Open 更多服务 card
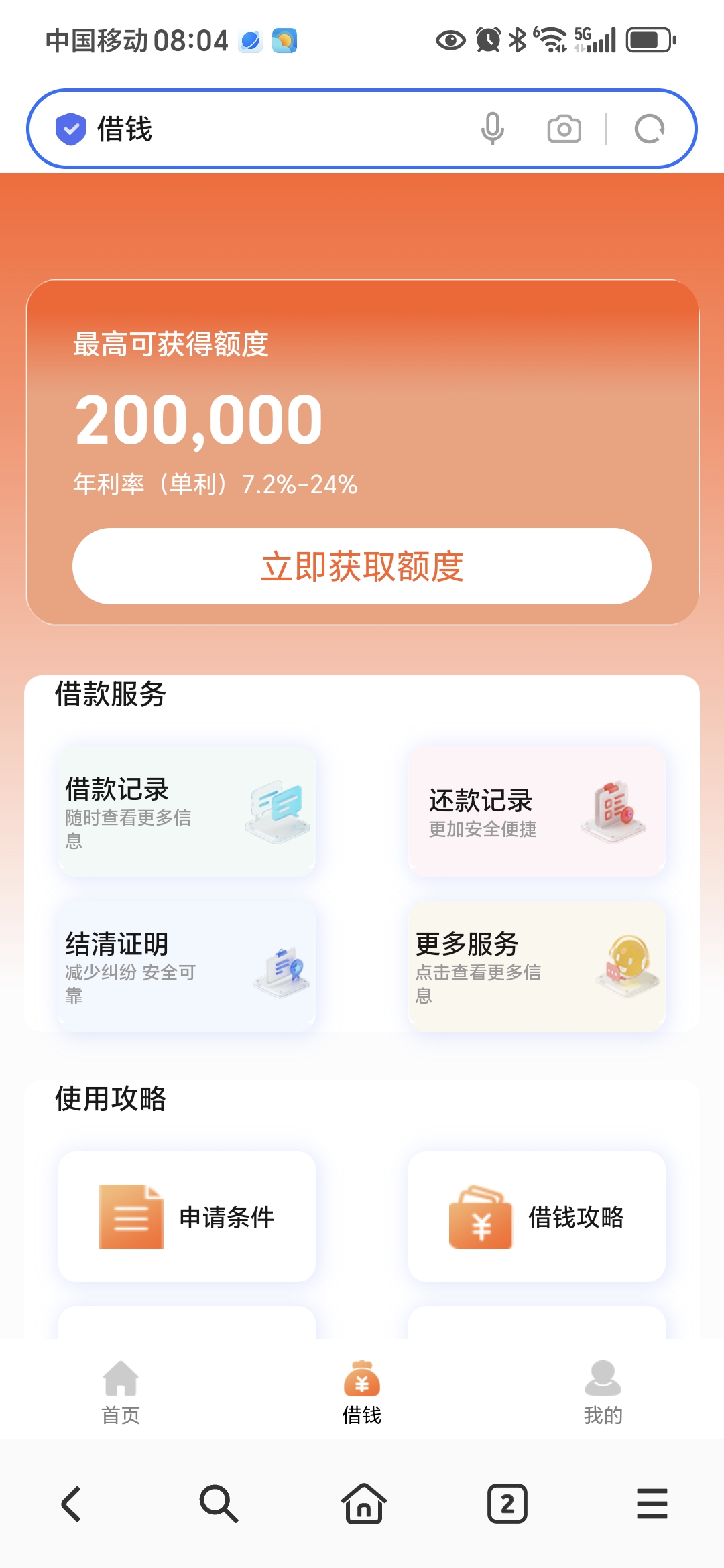The height and width of the screenshot is (1568, 724). [x=537, y=967]
